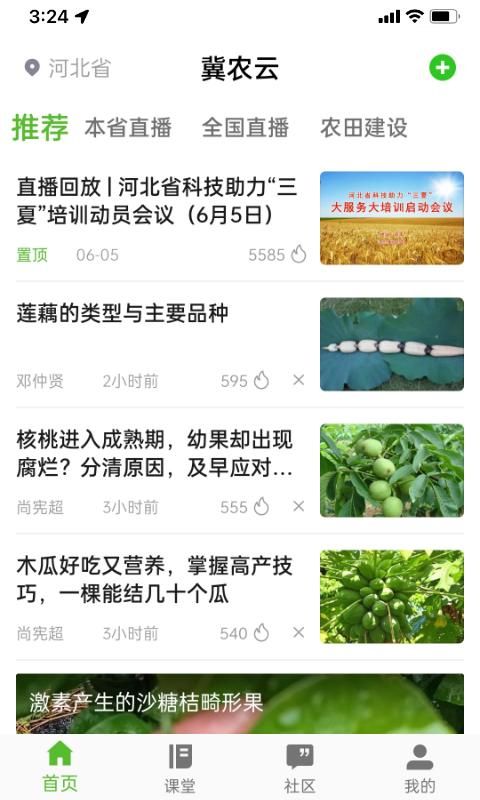Screen dimensions: 480x800
Task: Open the 核桃进入成熟期 article
Action: [x=240, y=470]
